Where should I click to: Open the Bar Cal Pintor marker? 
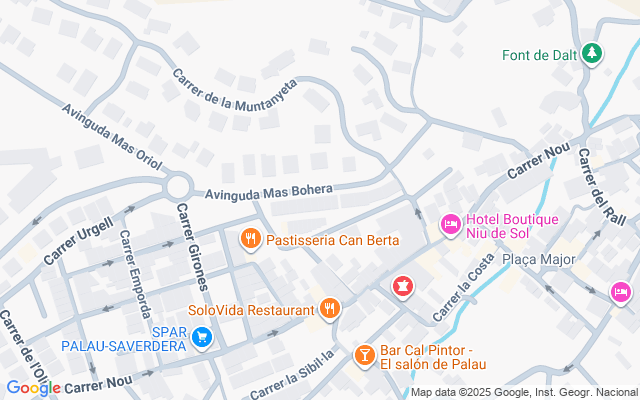[365, 355]
